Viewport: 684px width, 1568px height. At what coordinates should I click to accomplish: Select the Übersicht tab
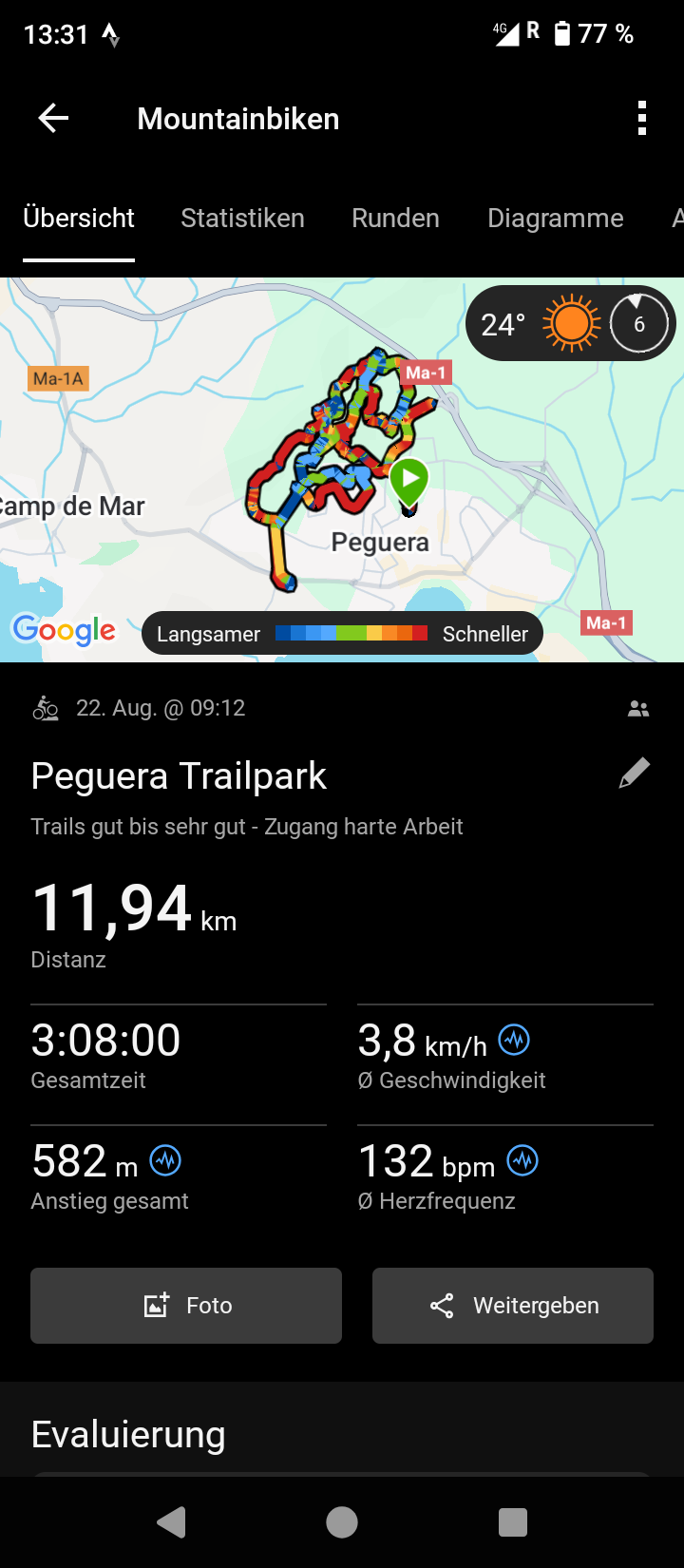(x=79, y=219)
